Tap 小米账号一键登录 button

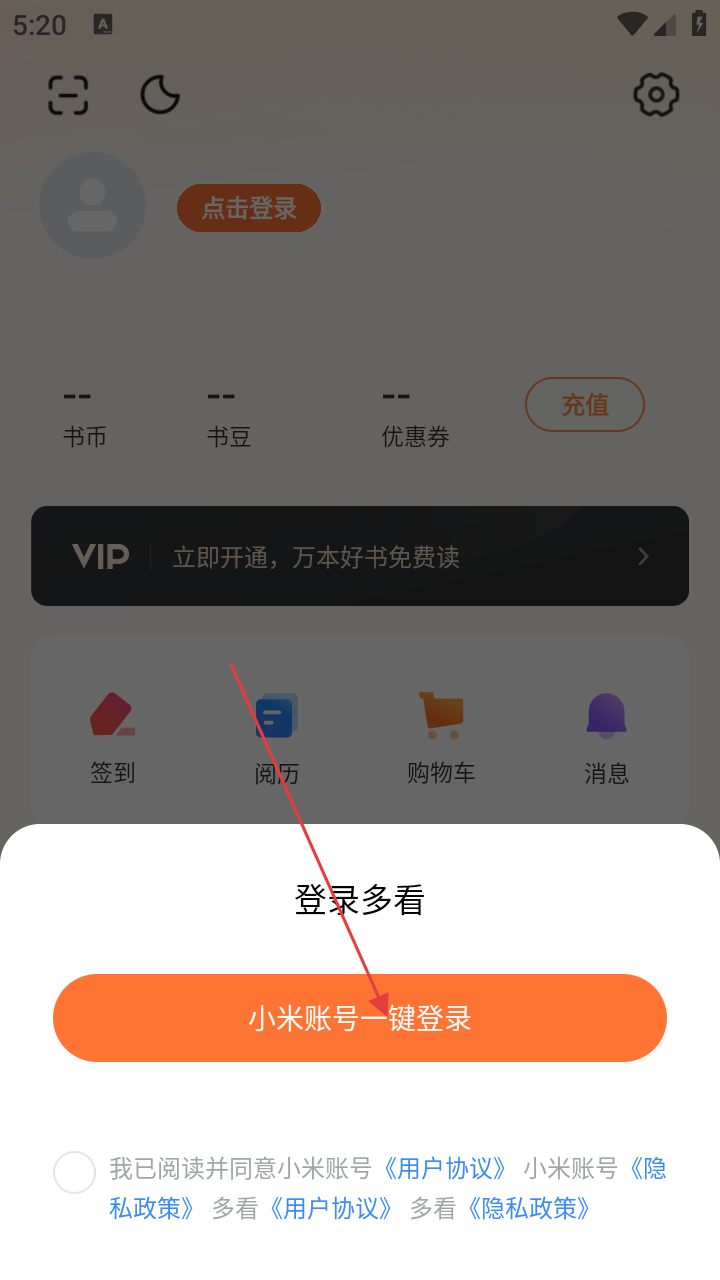click(360, 1018)
